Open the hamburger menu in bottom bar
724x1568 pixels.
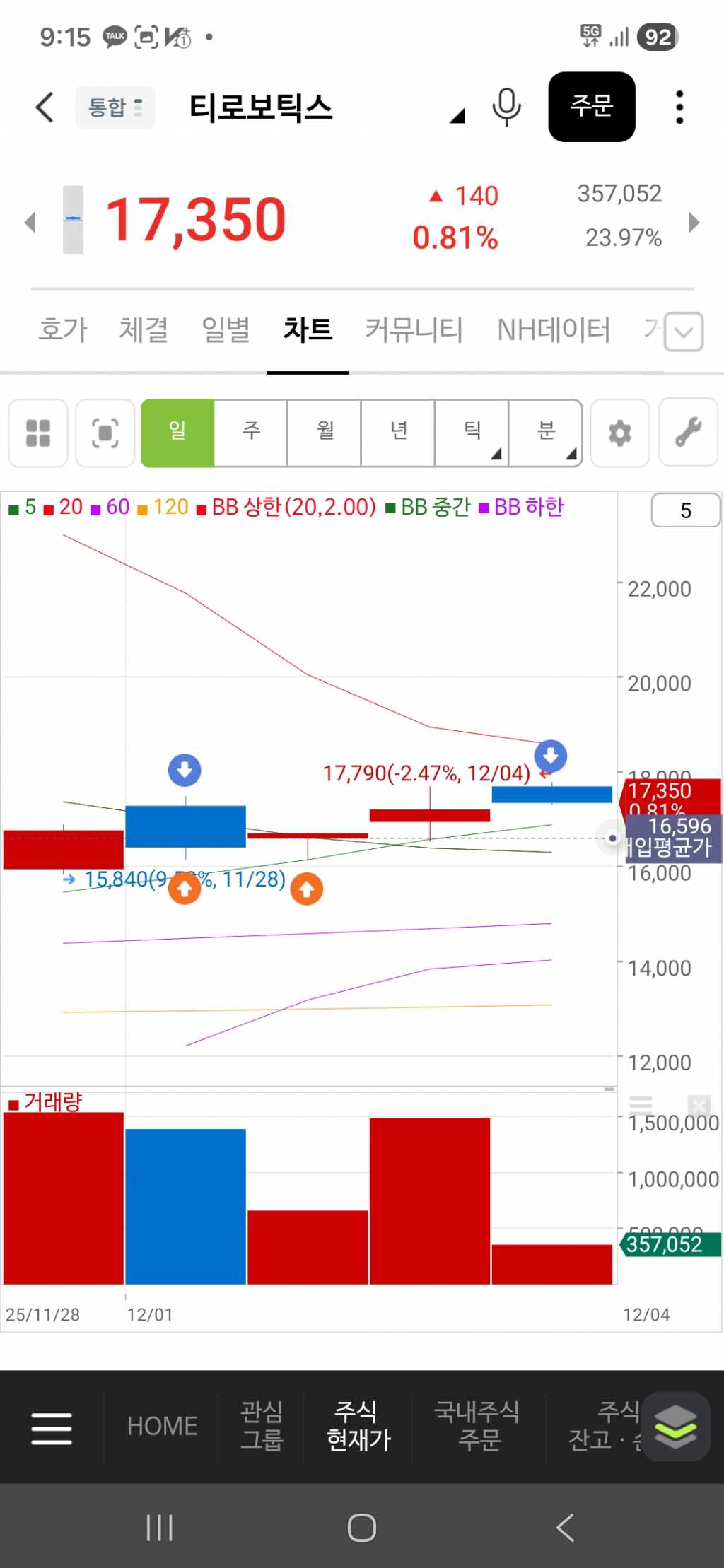52,1428
